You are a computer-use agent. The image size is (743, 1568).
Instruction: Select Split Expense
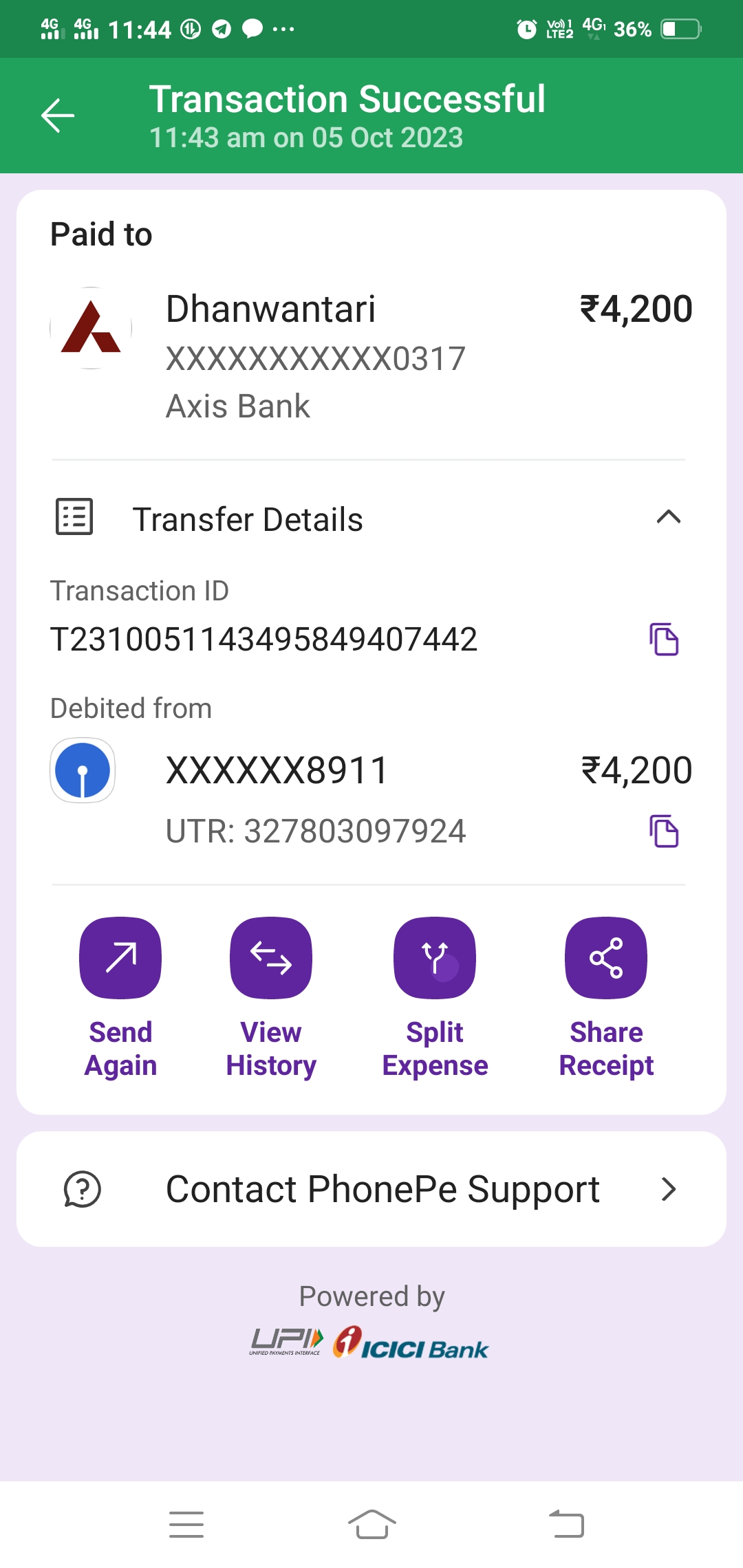[435, 997]
